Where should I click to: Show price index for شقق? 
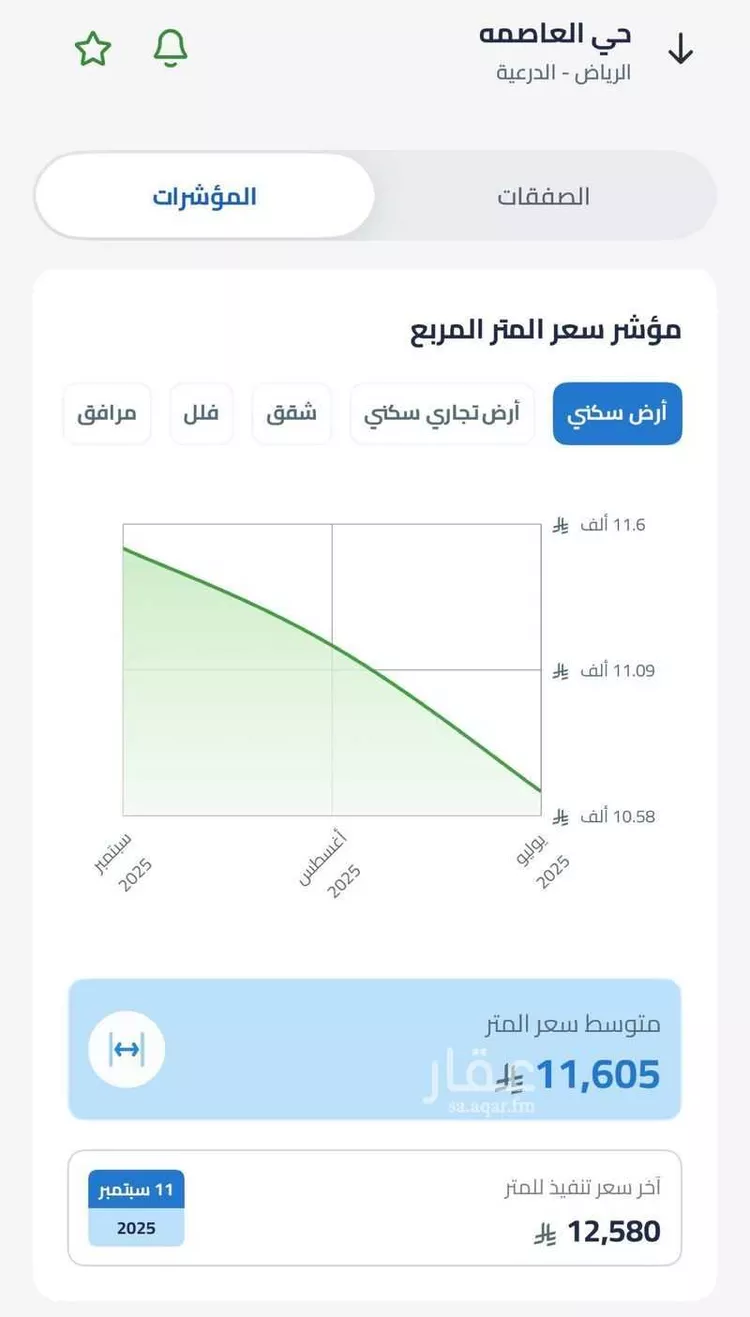point(291,413)
